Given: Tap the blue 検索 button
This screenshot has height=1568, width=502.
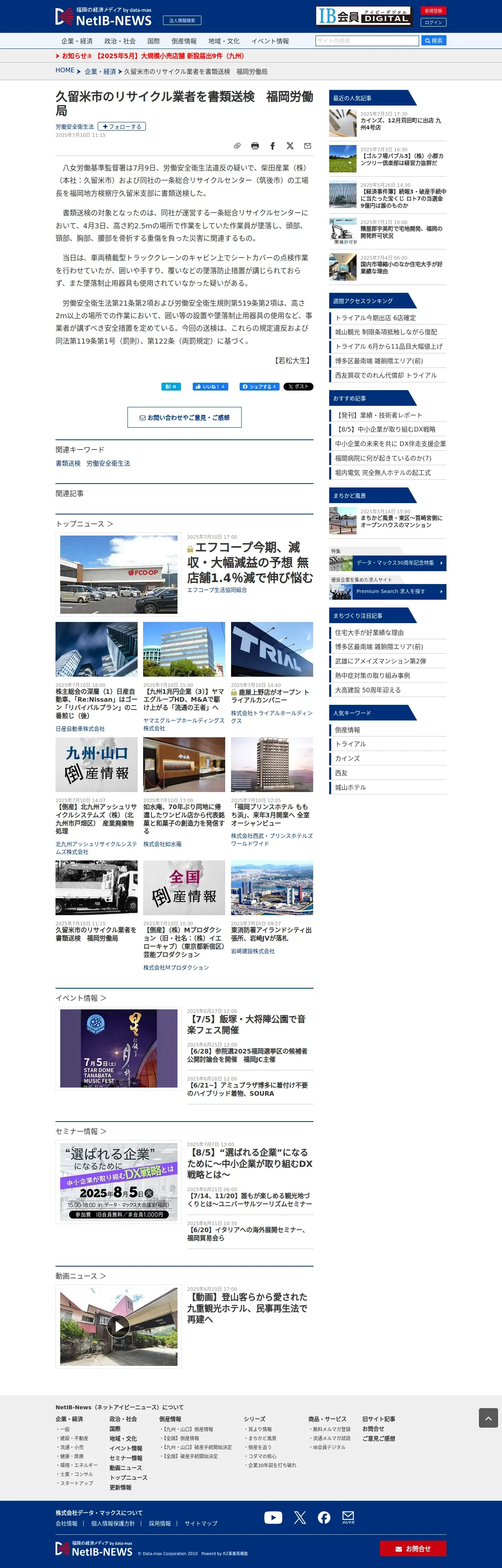Looking at the screenshot, I should (x=434, y=41).
